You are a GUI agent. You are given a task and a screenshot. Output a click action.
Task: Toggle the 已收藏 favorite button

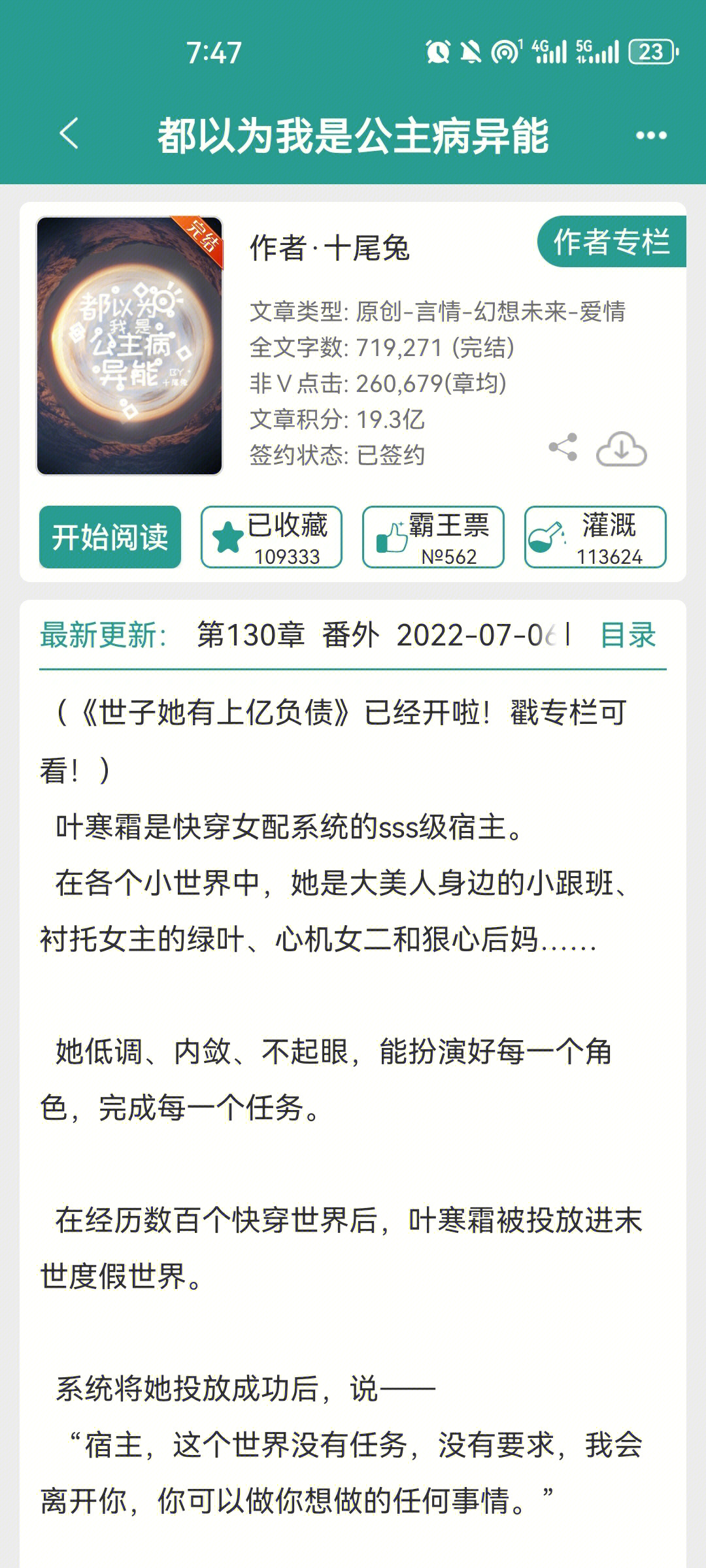(271, 537)
